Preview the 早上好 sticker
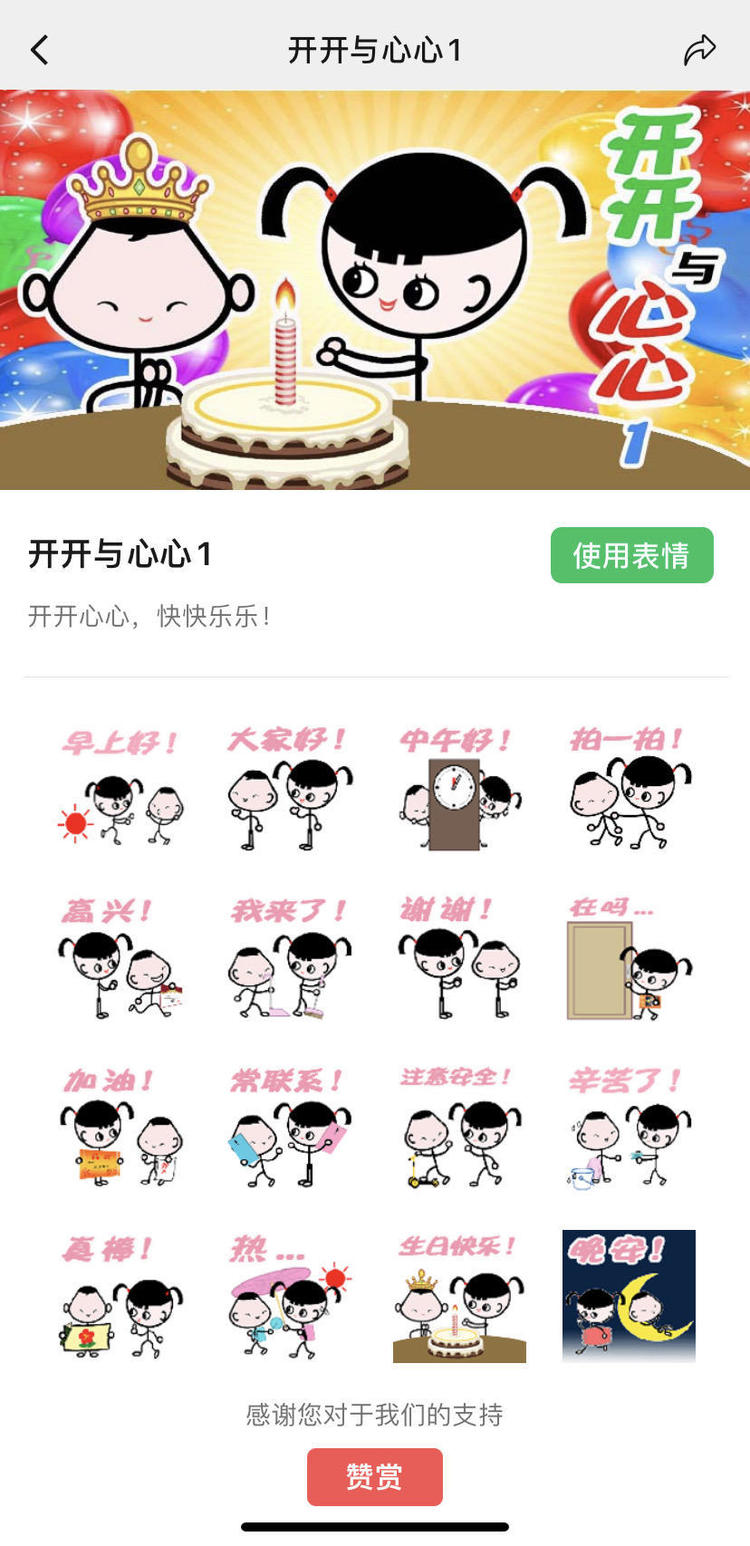This screenshot has height=1546, width=750. click(121, 790)
